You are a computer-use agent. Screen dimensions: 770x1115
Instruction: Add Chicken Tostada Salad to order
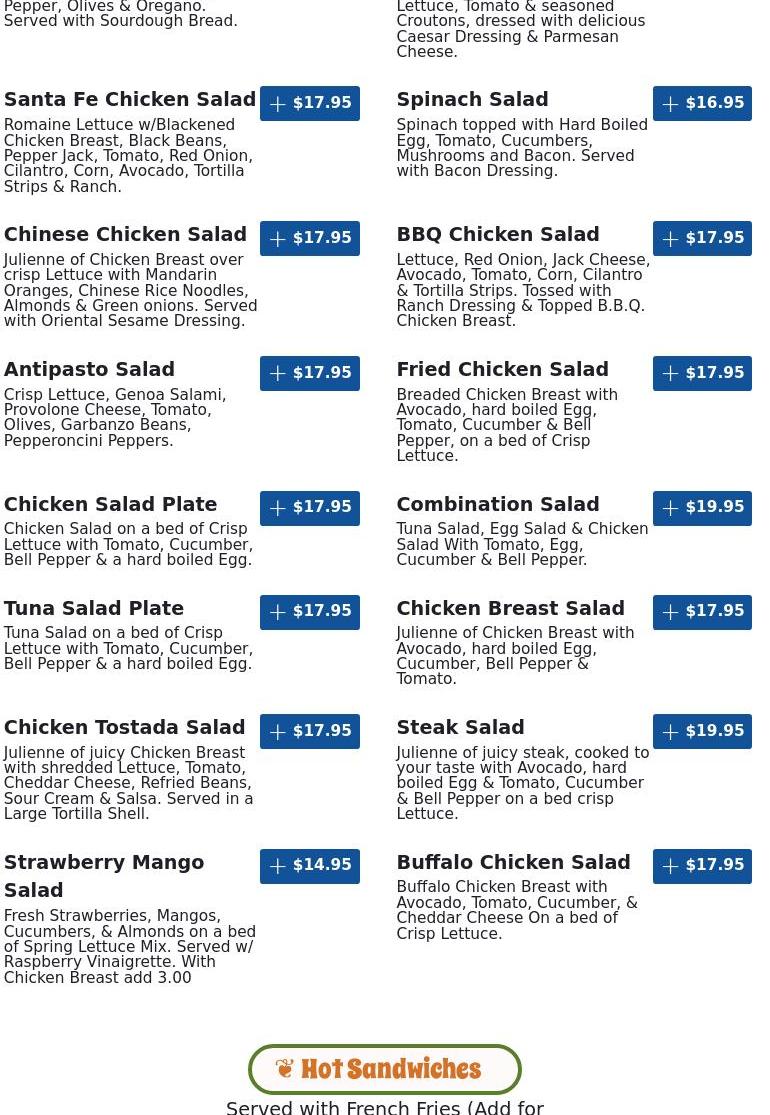tap(310, 731)
